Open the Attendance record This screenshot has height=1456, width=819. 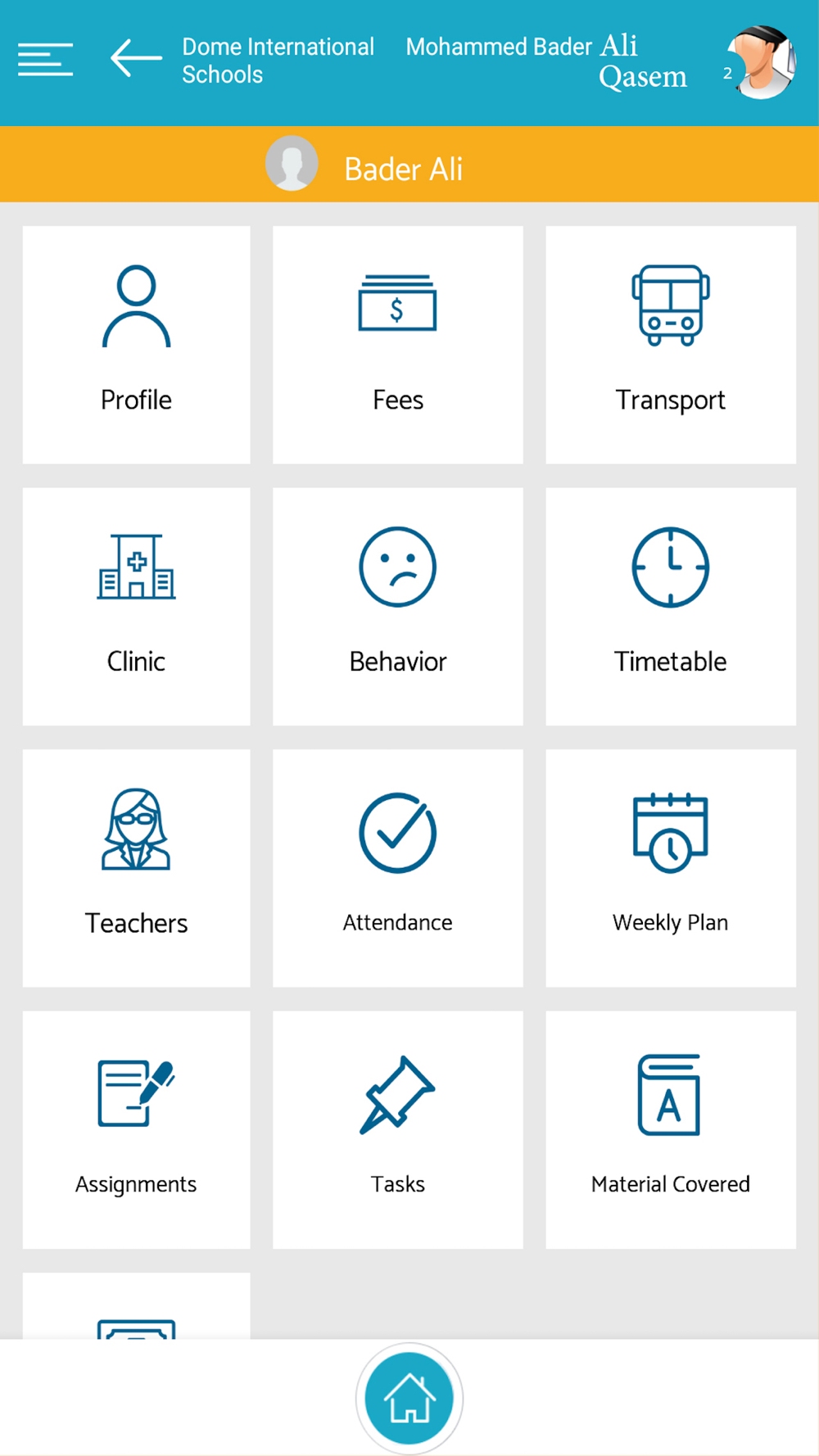(397, 867)
